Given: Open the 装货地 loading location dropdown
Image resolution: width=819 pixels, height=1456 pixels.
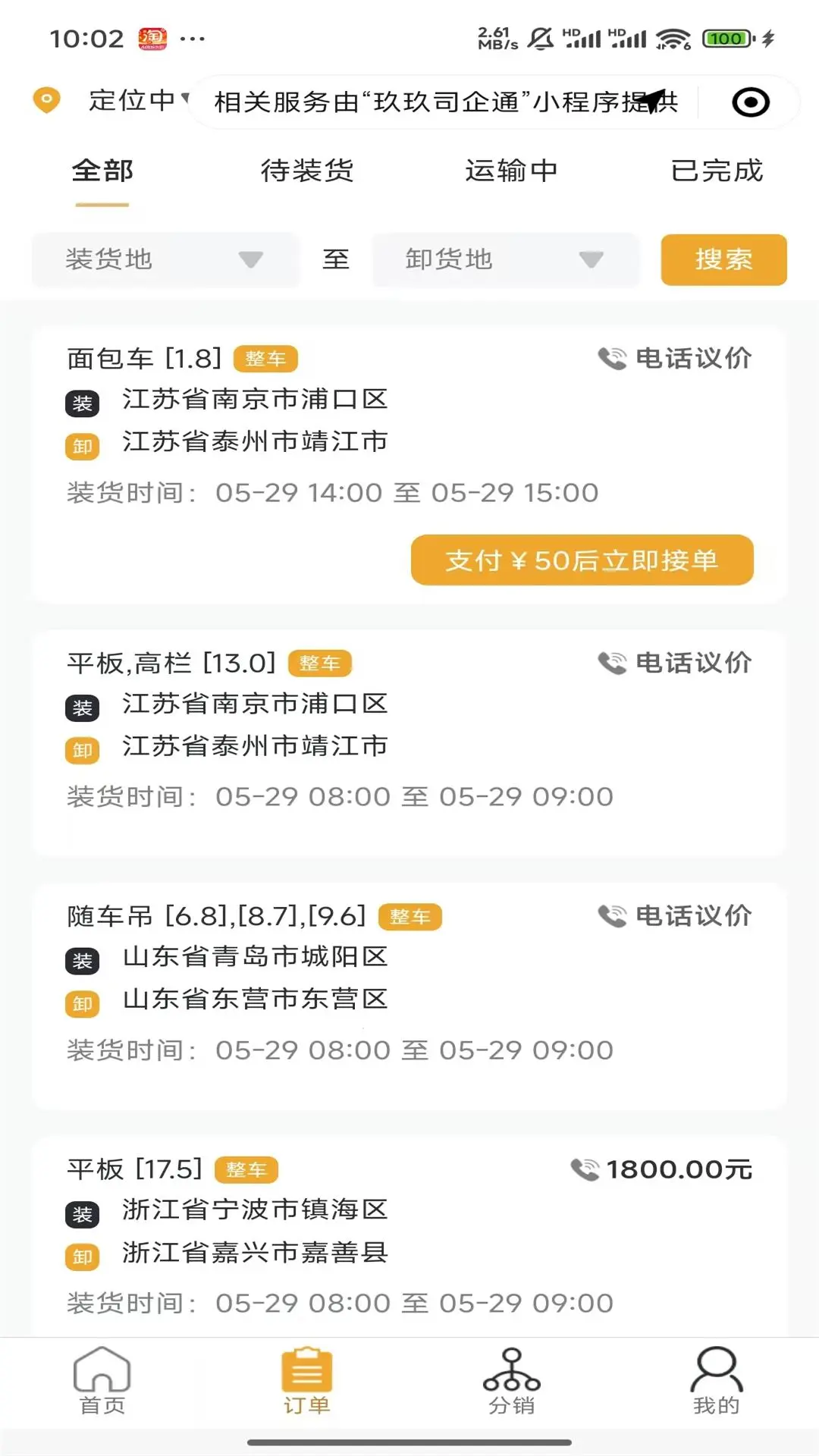Looking at the screenshot, I should point(136,259).
